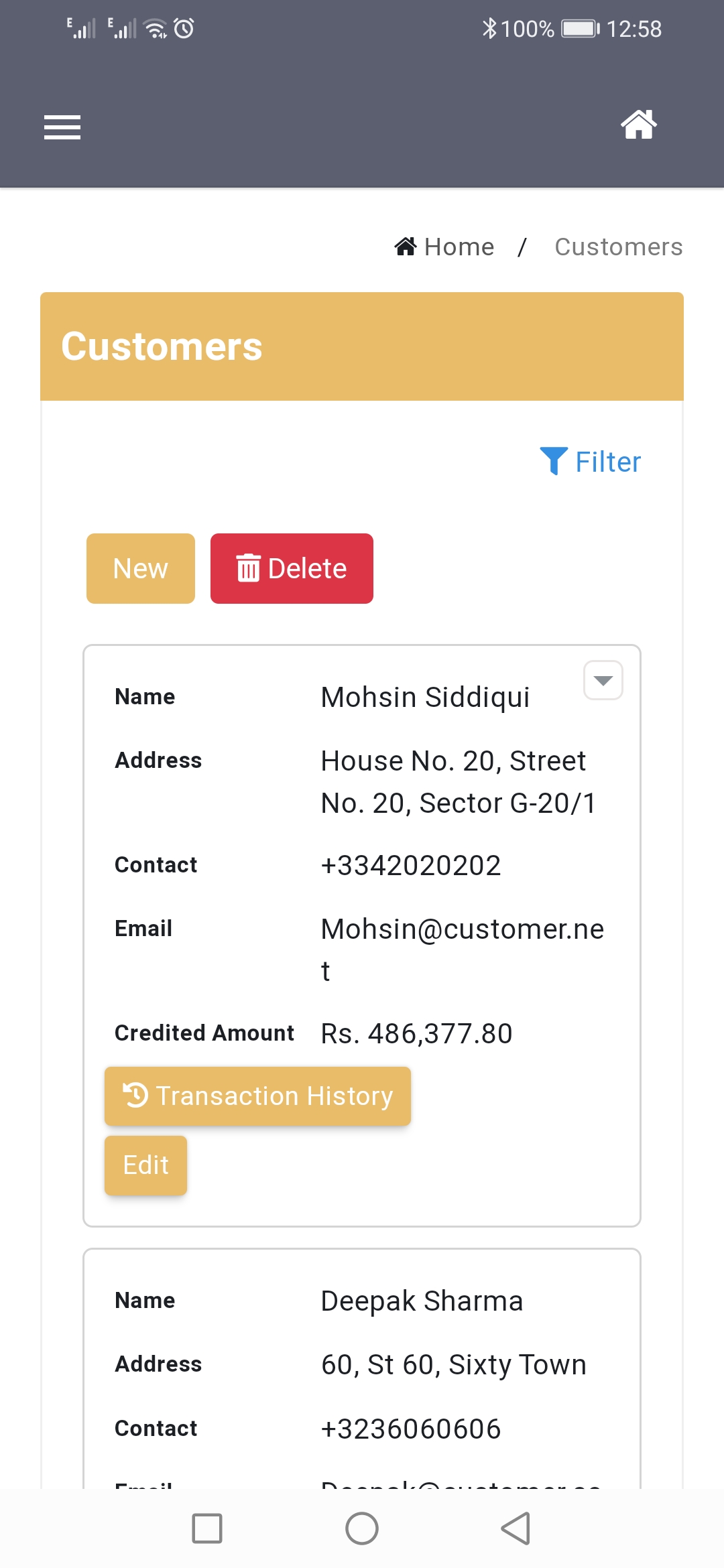Create a New customer
724x1568 pixels.
pyautogui.click(x=141, y=569)
